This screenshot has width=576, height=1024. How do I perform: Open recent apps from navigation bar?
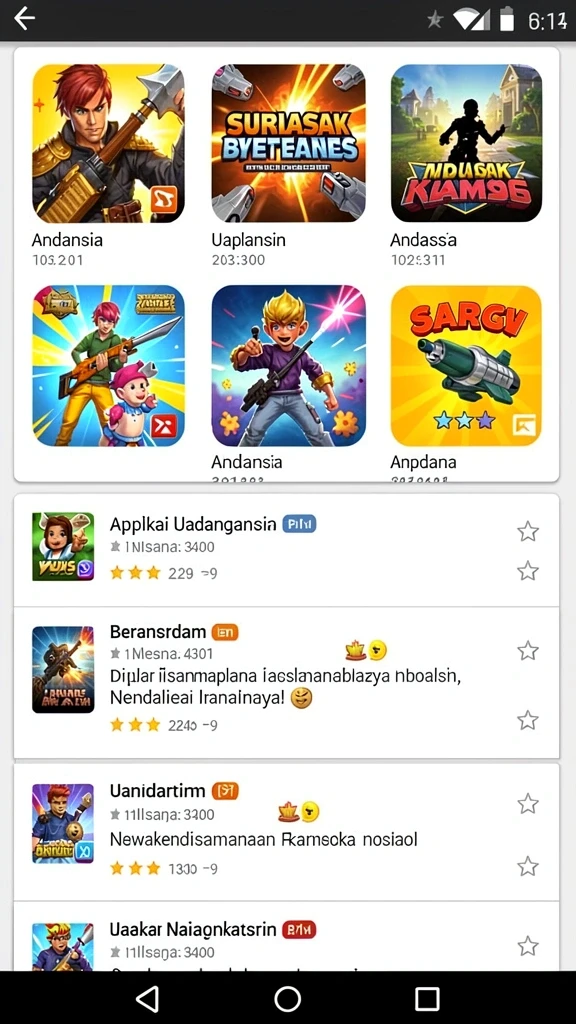[x=427, y=999]
